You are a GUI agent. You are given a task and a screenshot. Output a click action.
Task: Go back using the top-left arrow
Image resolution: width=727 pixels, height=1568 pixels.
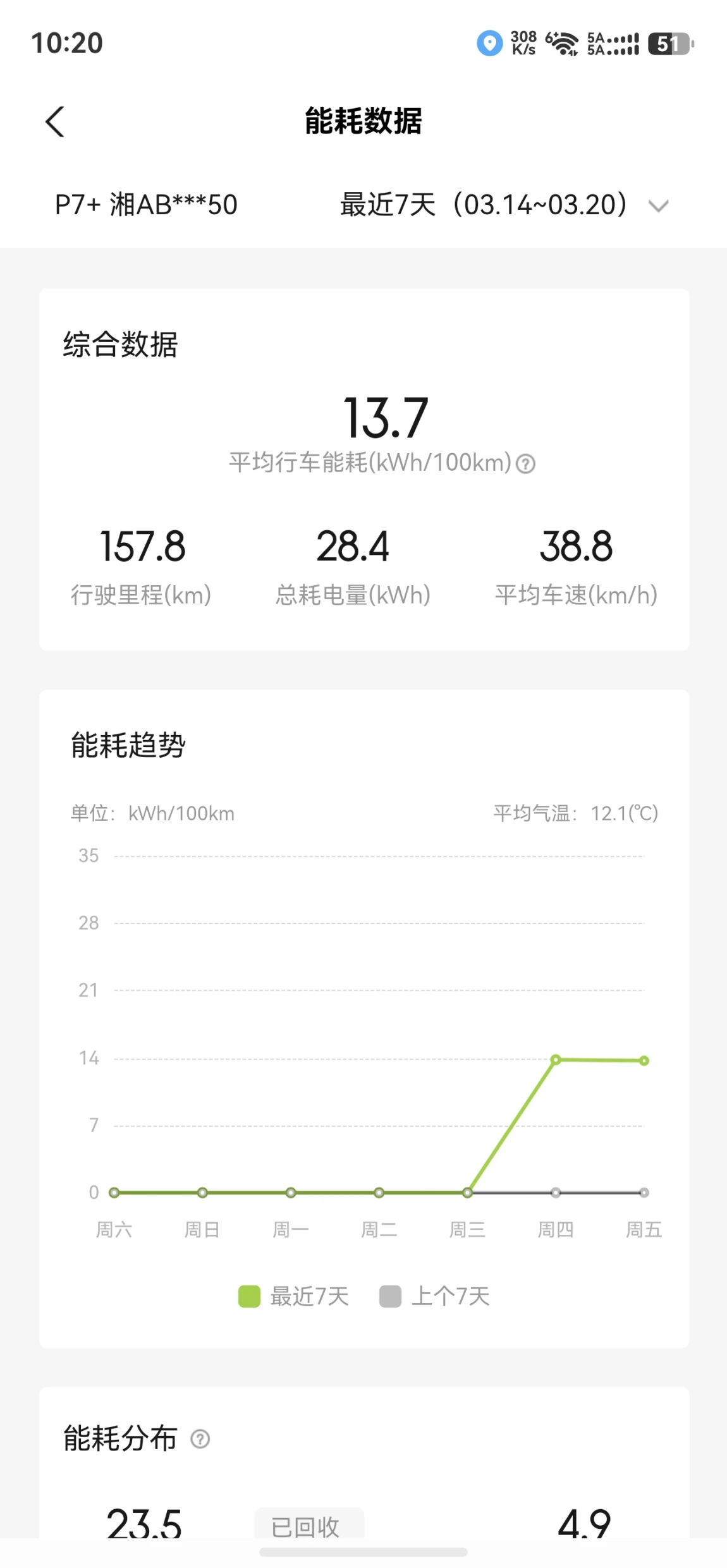coord(55,121)
